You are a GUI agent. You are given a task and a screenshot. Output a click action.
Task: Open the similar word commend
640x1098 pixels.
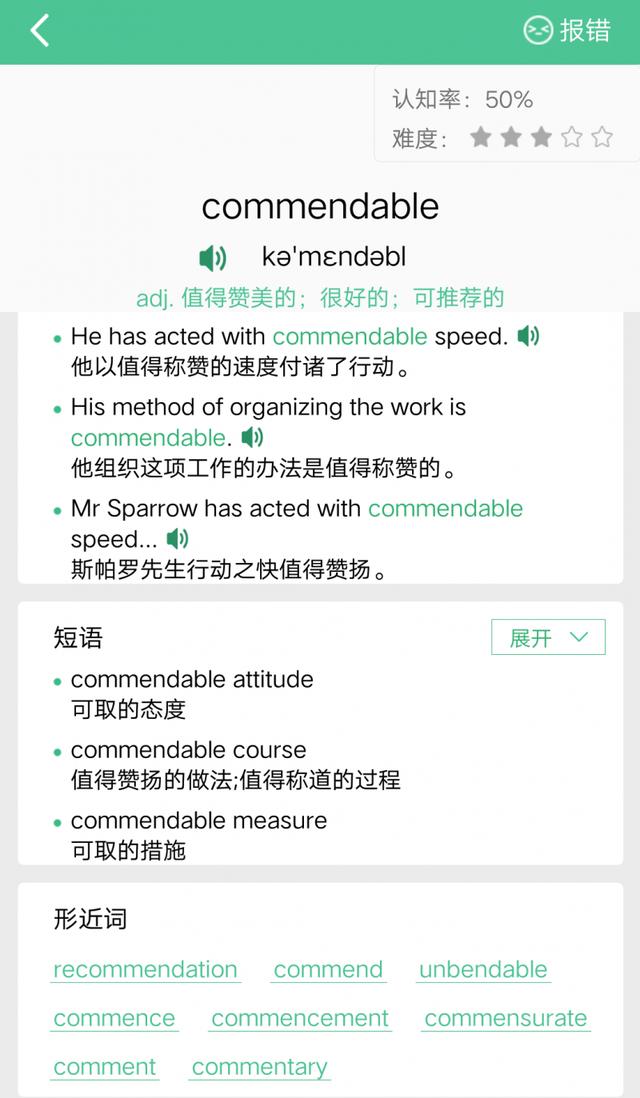tap(328, 970)
